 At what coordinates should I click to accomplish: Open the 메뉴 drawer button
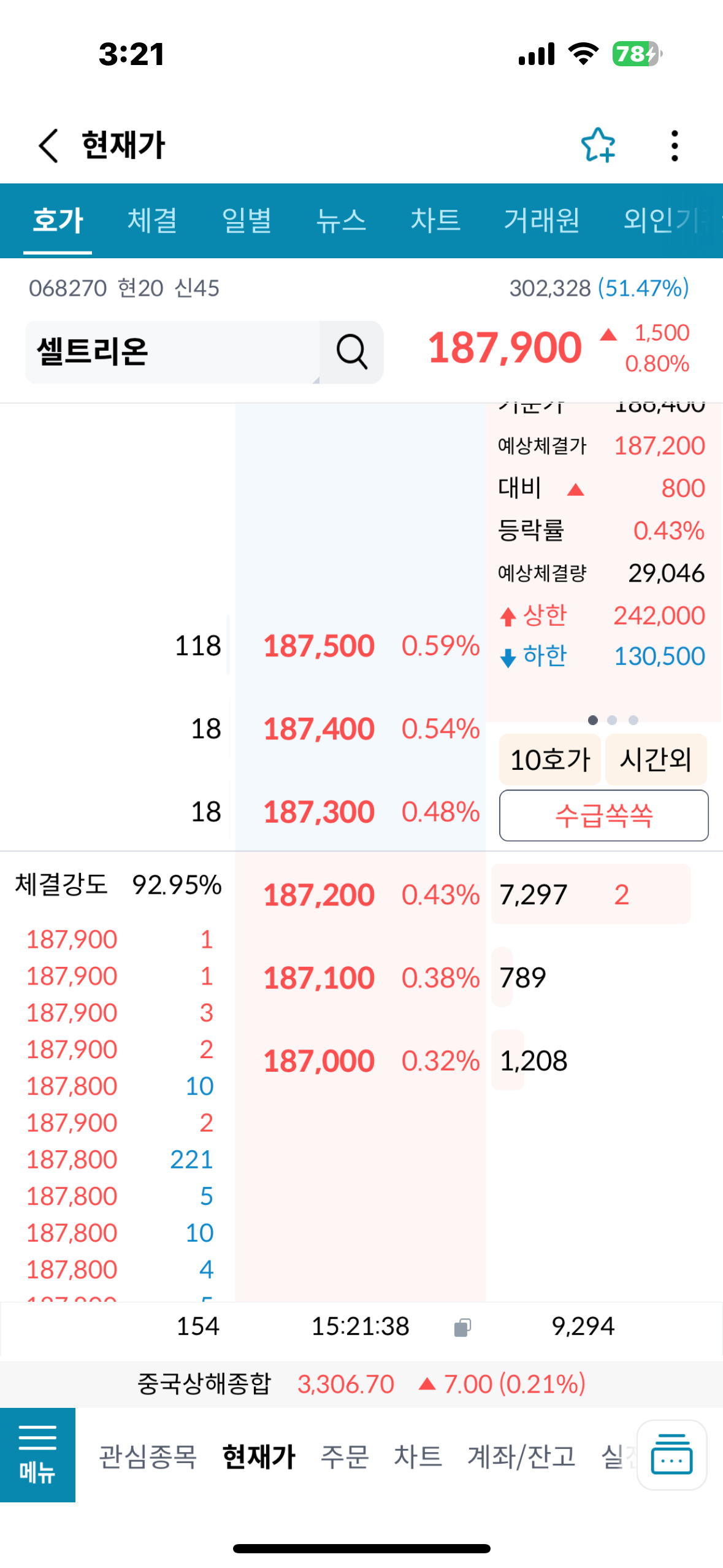pos(37,1455)
